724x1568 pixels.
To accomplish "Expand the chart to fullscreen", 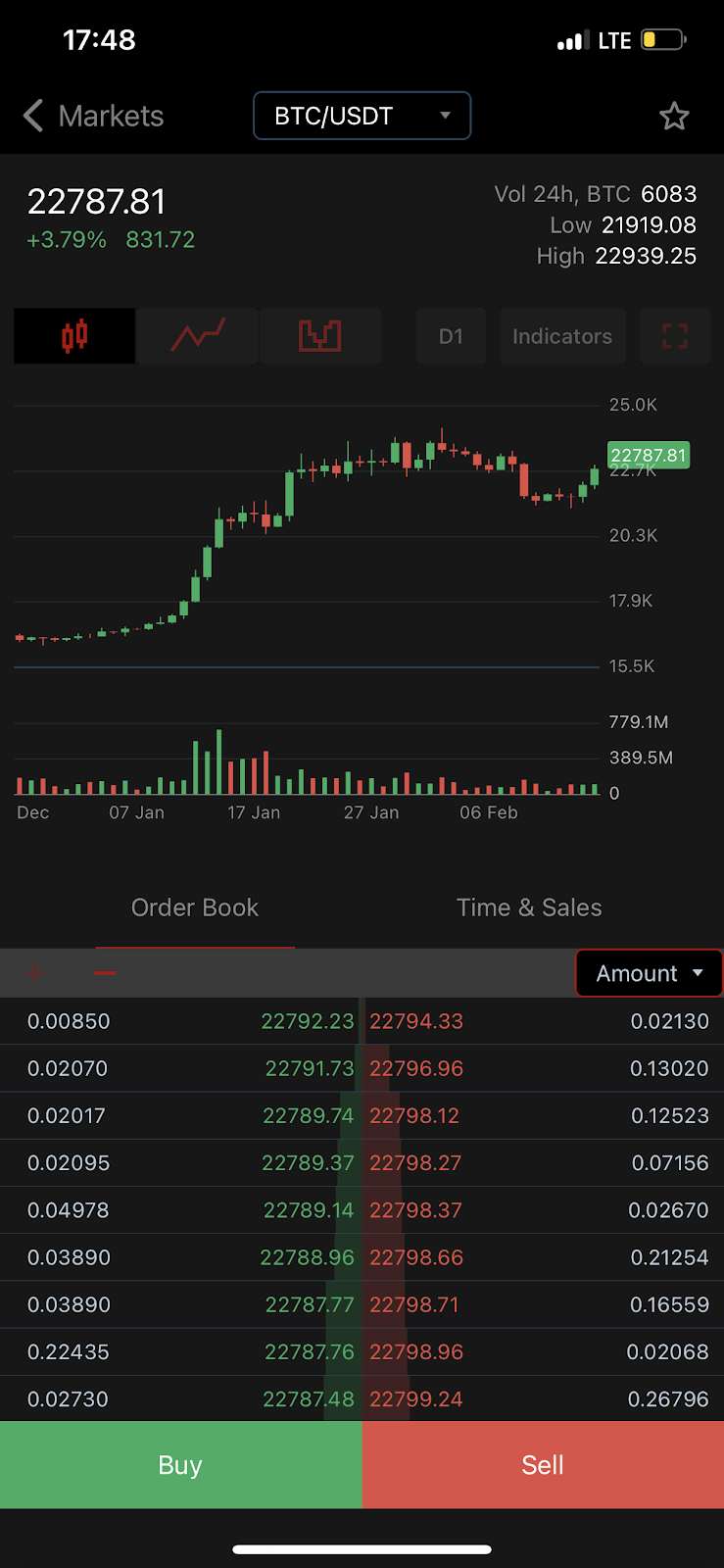I will coord(675,336).
